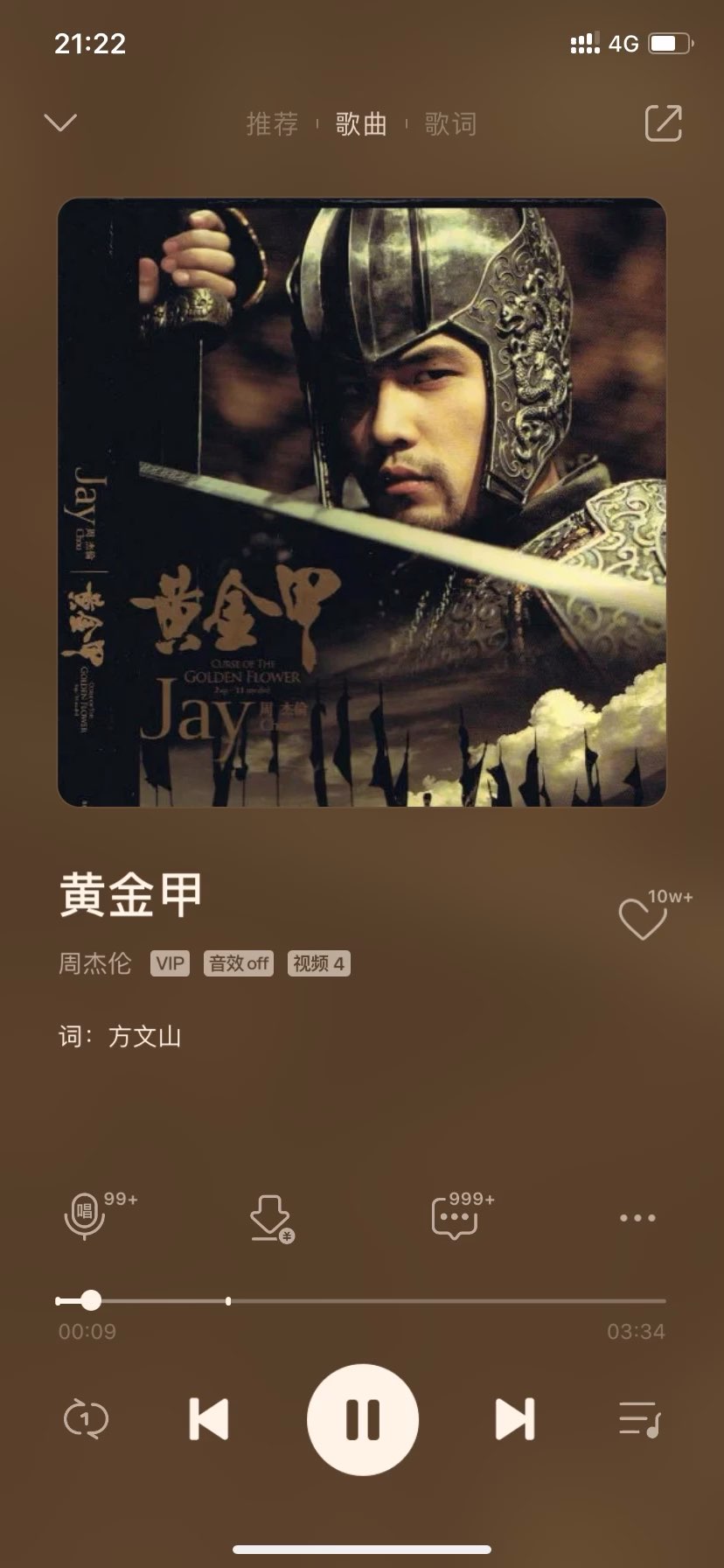Tap the VIP badge
This screenshot has width=724, height=1568.
click(x=170, y=963)
